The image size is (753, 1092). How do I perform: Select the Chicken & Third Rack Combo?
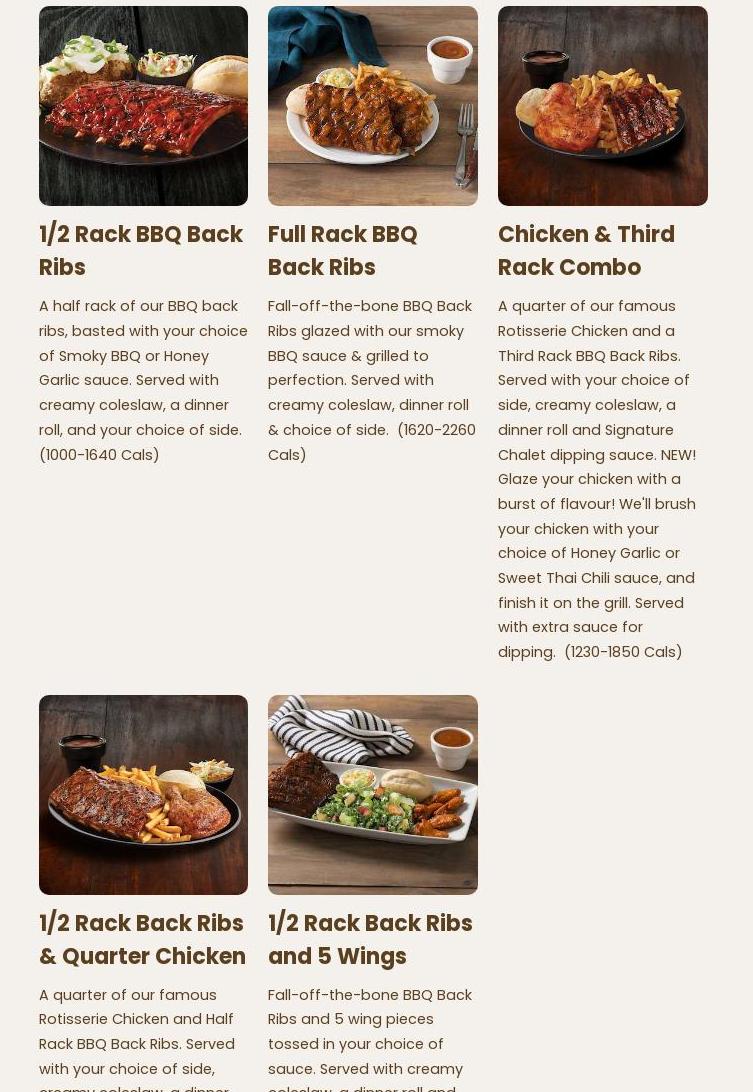click(x=586, y=250)
